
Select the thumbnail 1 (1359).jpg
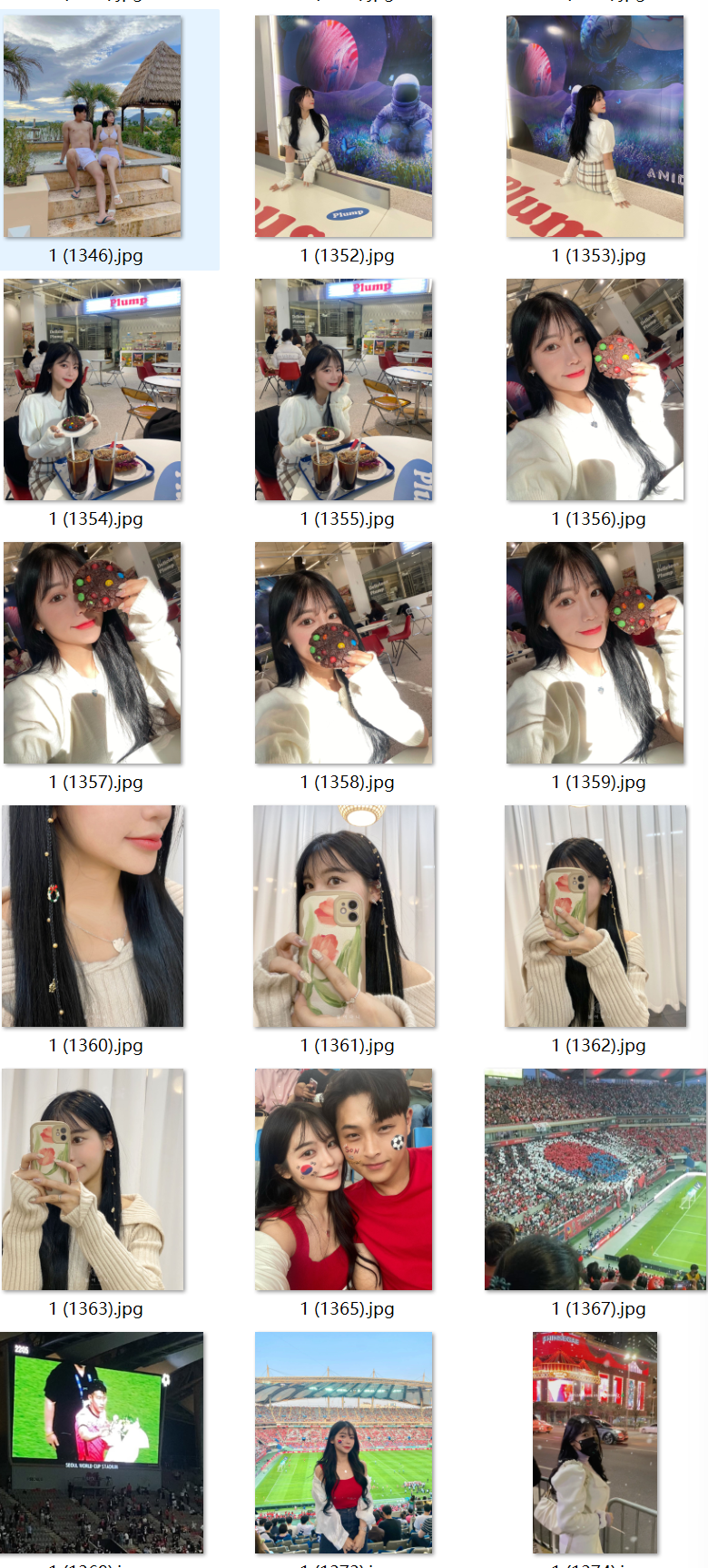(x=595, y=654)
